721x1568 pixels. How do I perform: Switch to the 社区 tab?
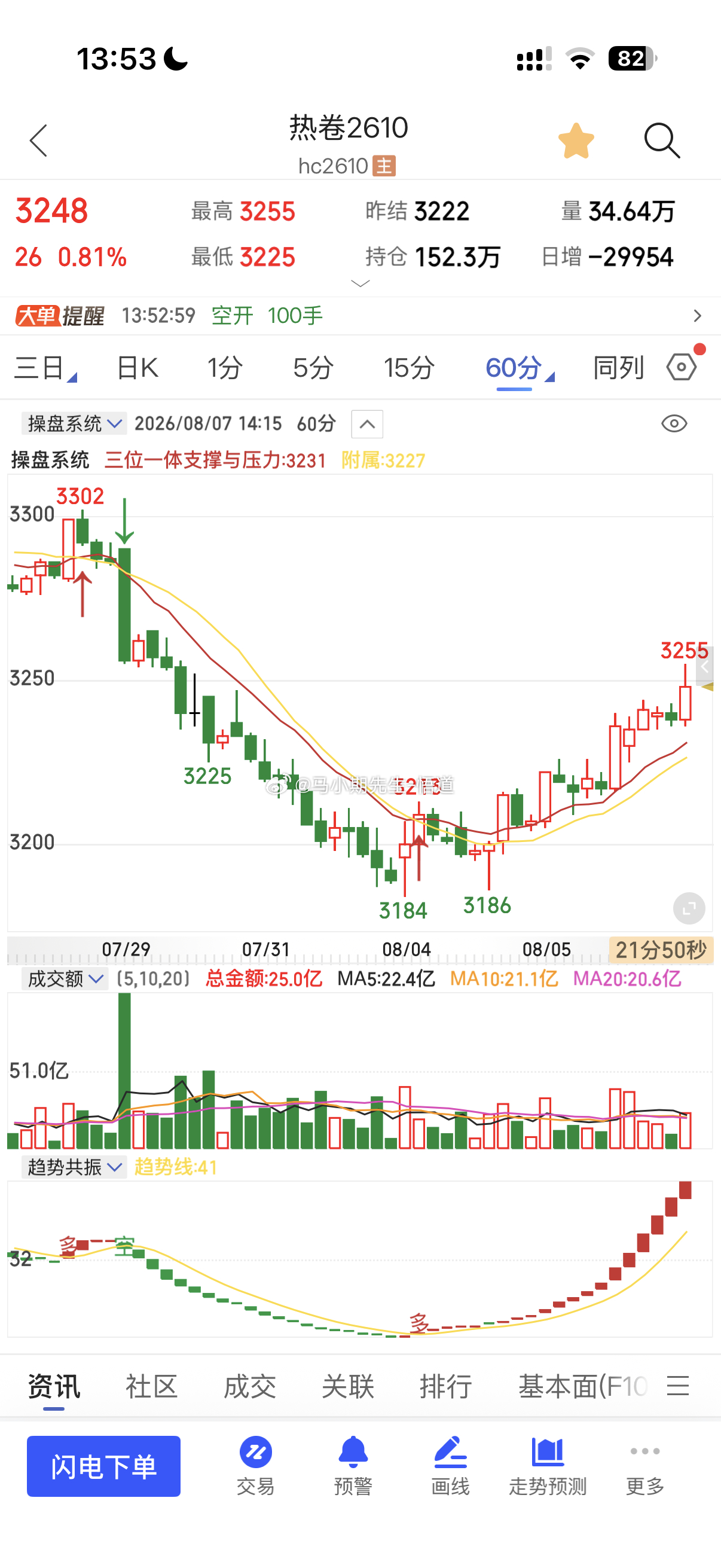(151, 1386)
